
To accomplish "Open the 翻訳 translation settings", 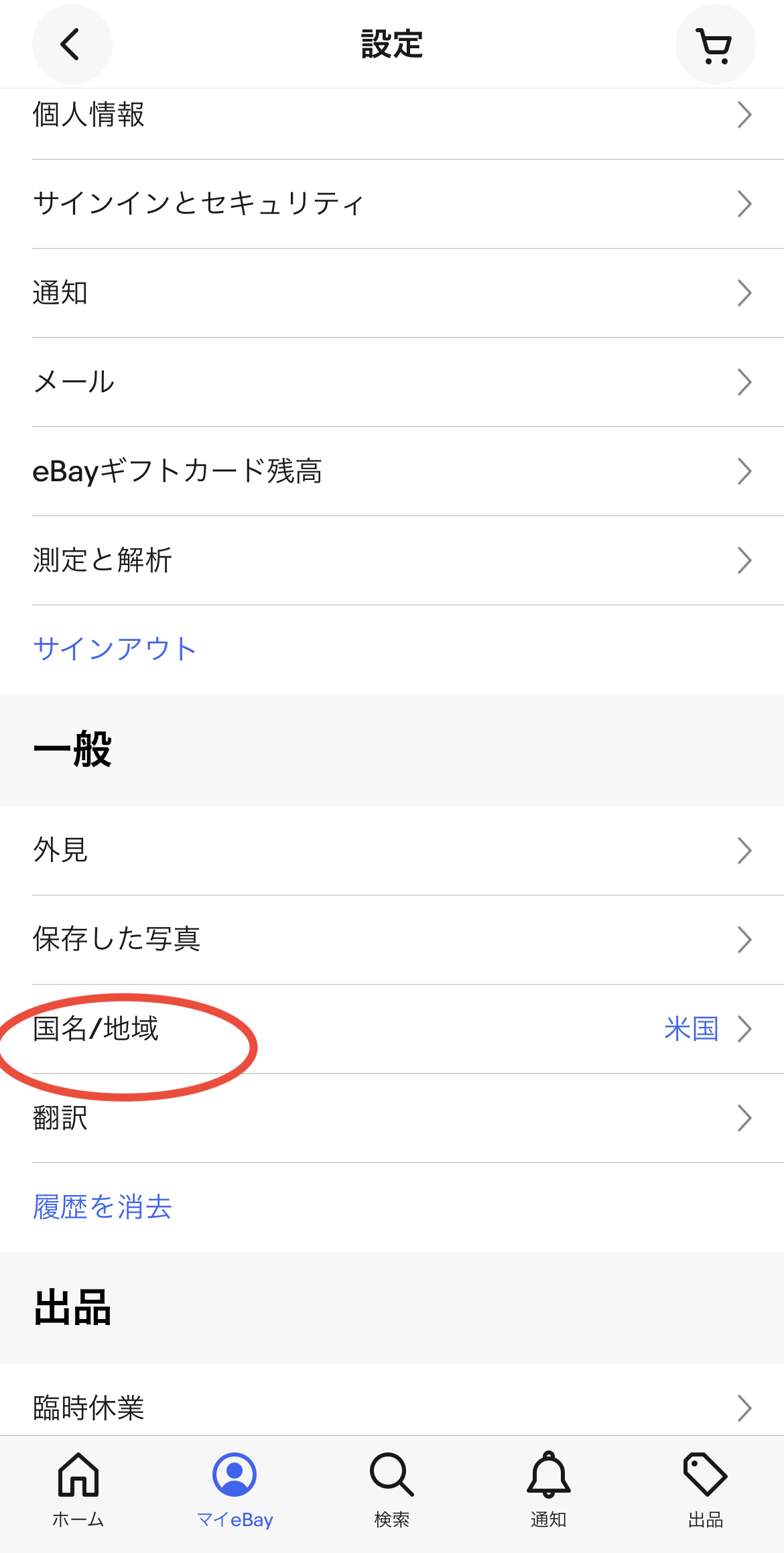I will pos(392,1119).
